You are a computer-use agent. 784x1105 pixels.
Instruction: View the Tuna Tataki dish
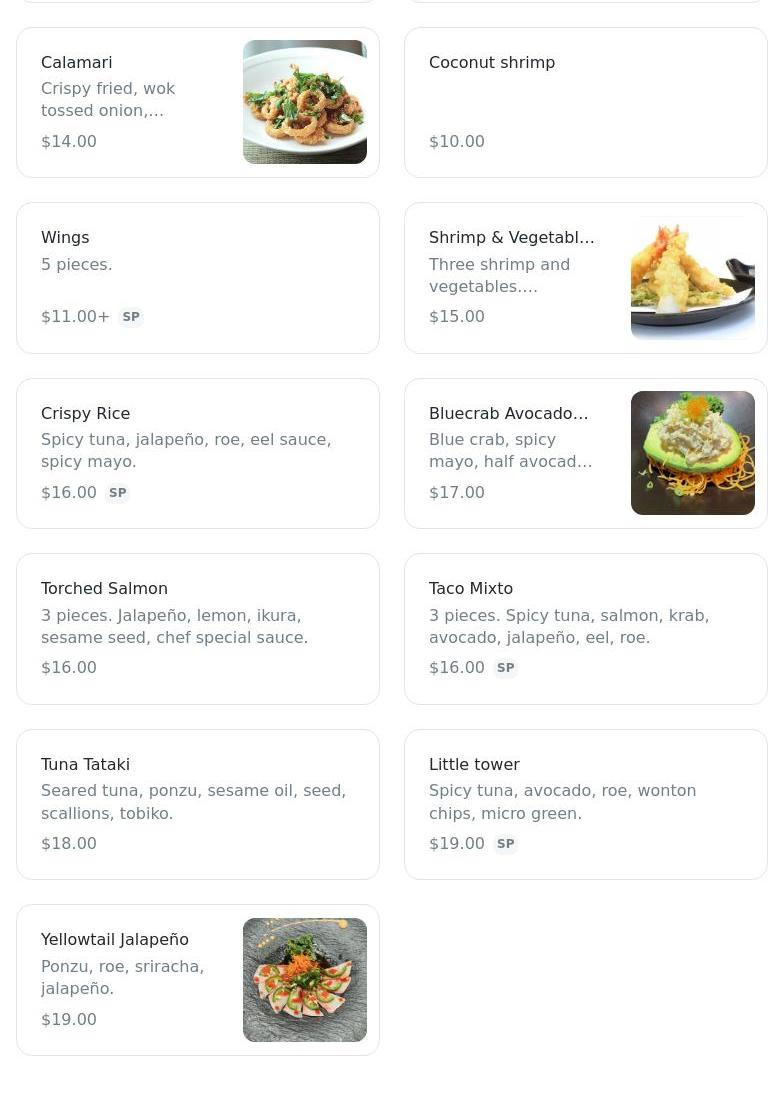click(198, 804)
